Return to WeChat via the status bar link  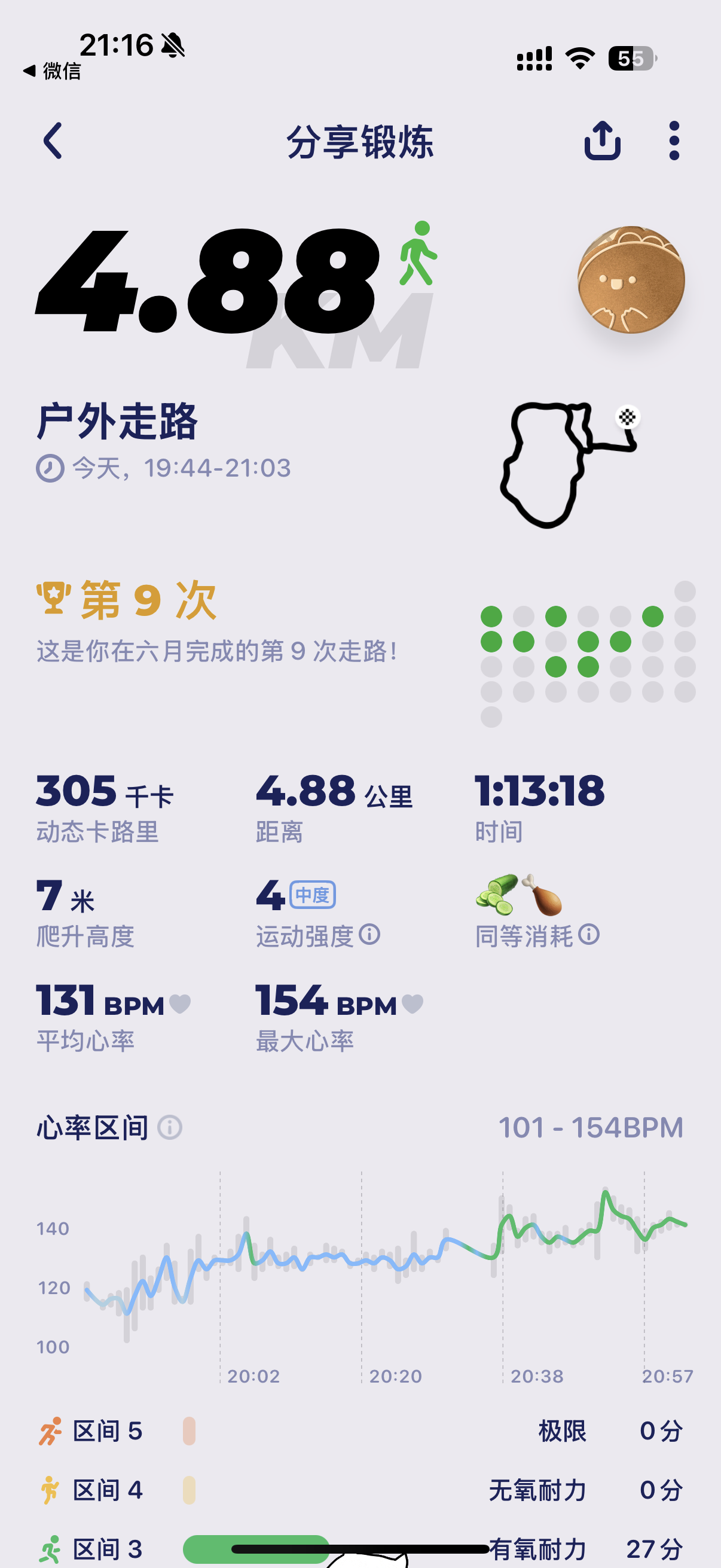tap(53, 71)
